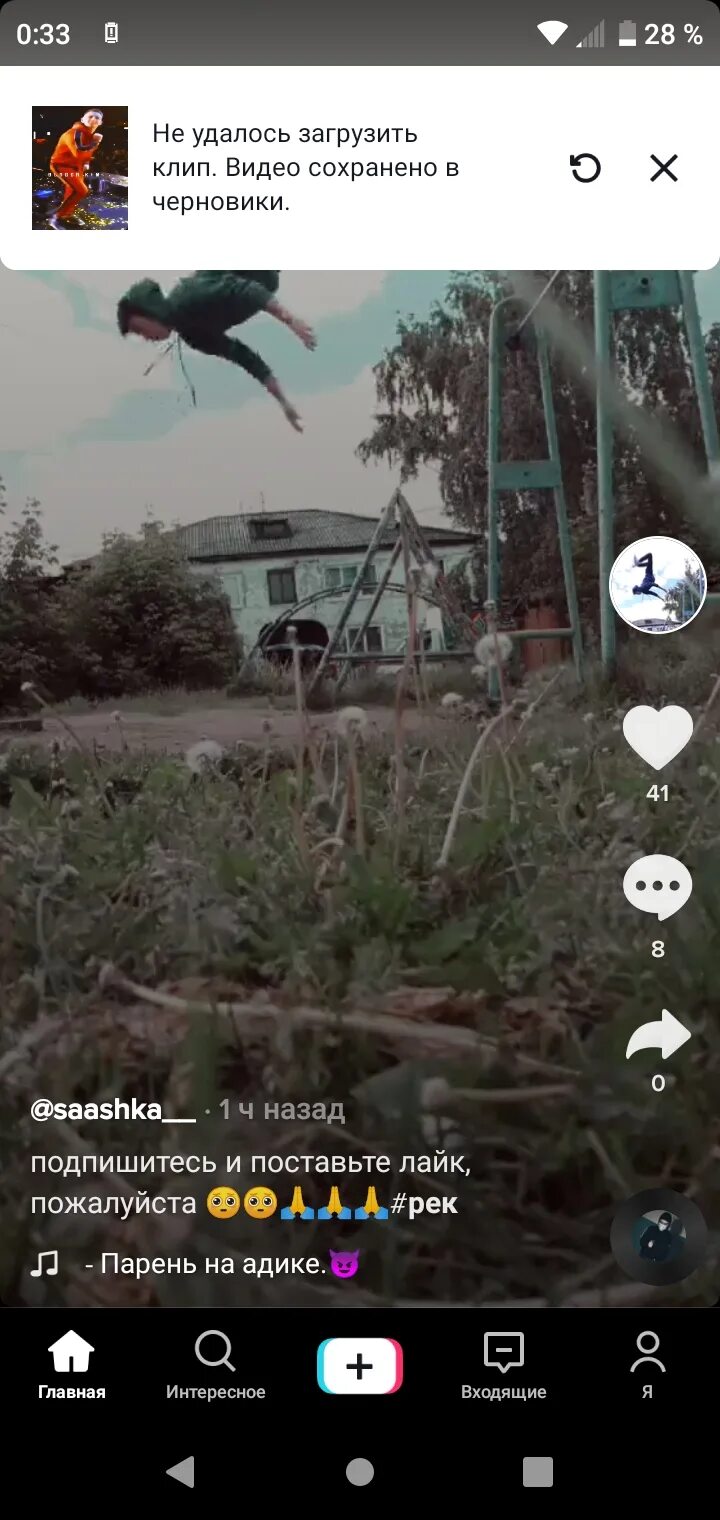Retry uploading the failed clip
This screenshot has width=720, height=1520.
pos(585,168)
